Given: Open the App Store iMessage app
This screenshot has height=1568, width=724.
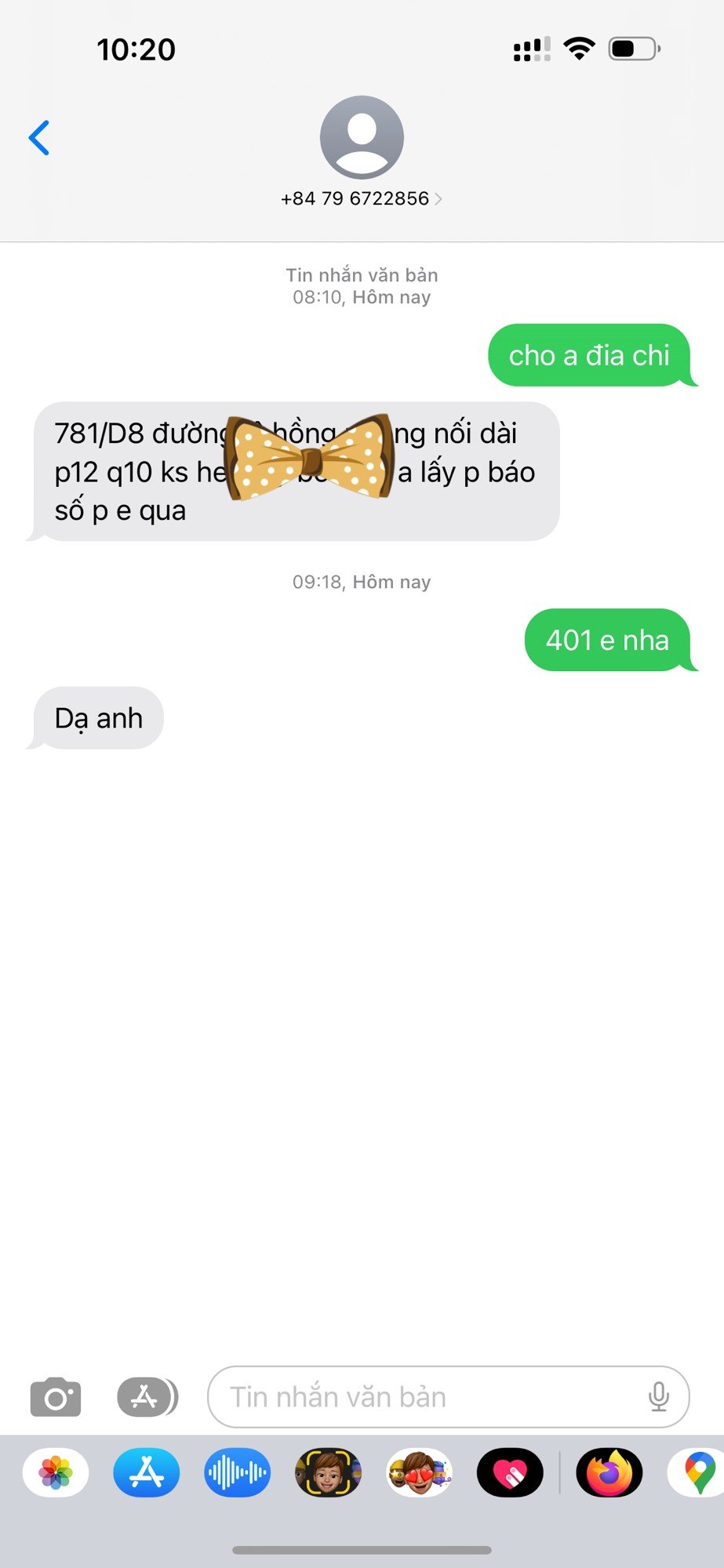Looking at the screenshot, I should [x=147, y=1472].
